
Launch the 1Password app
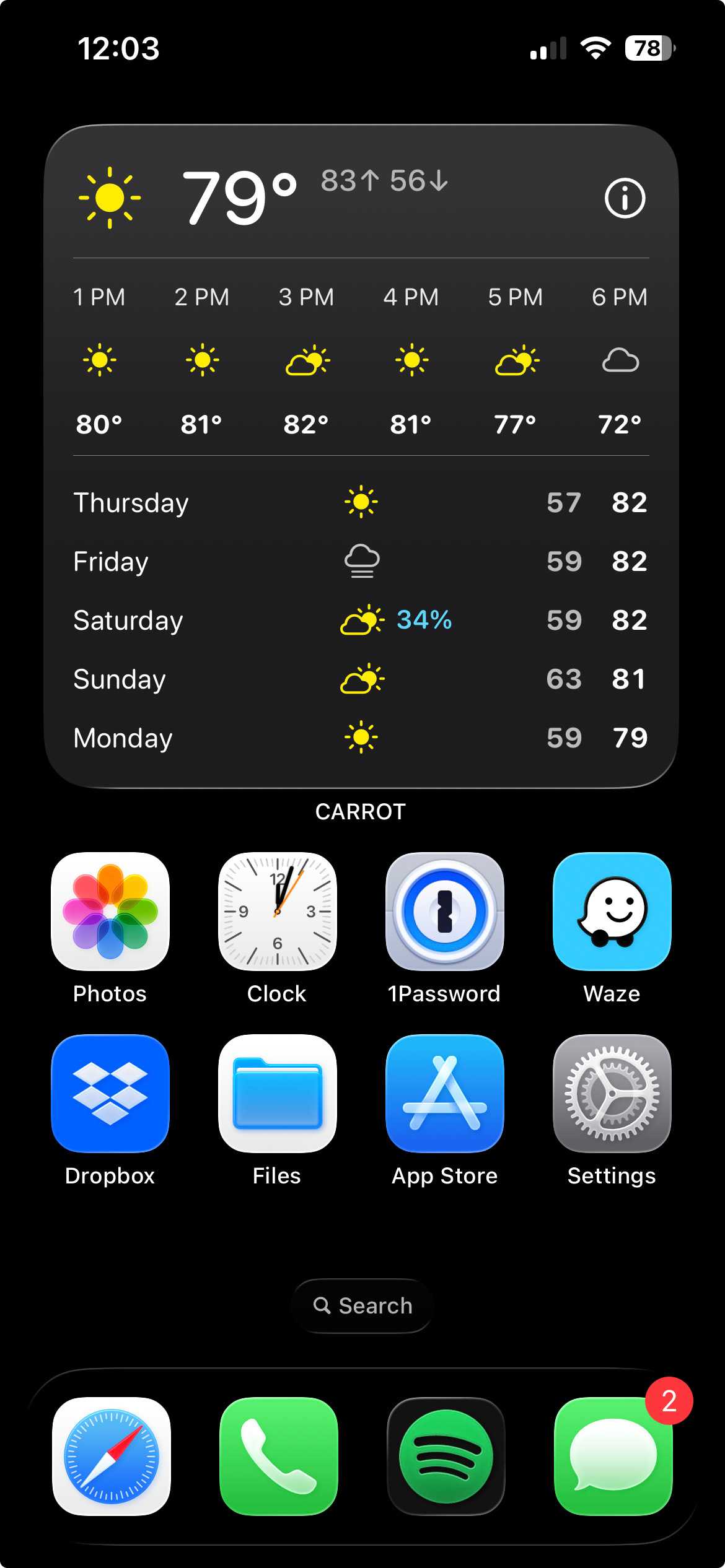click(x=445, y=912)
